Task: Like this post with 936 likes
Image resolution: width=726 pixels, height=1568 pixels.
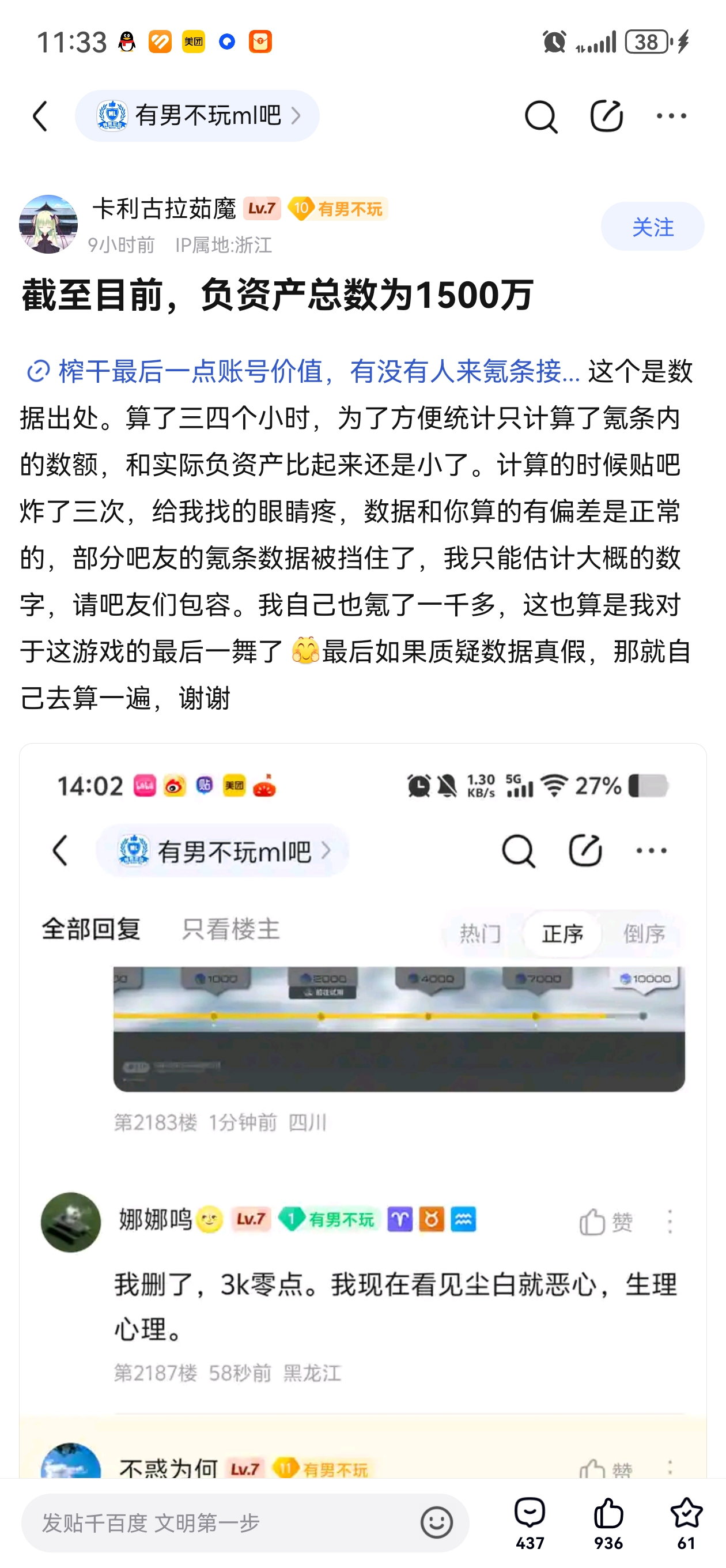Action: 608,1523
